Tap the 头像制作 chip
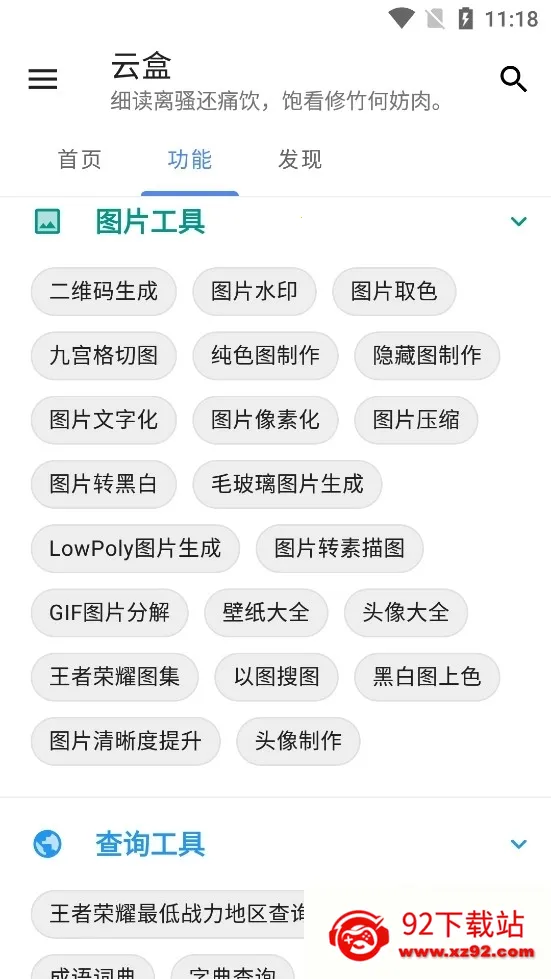Screen dimensions: 551x979 [298, 741]
